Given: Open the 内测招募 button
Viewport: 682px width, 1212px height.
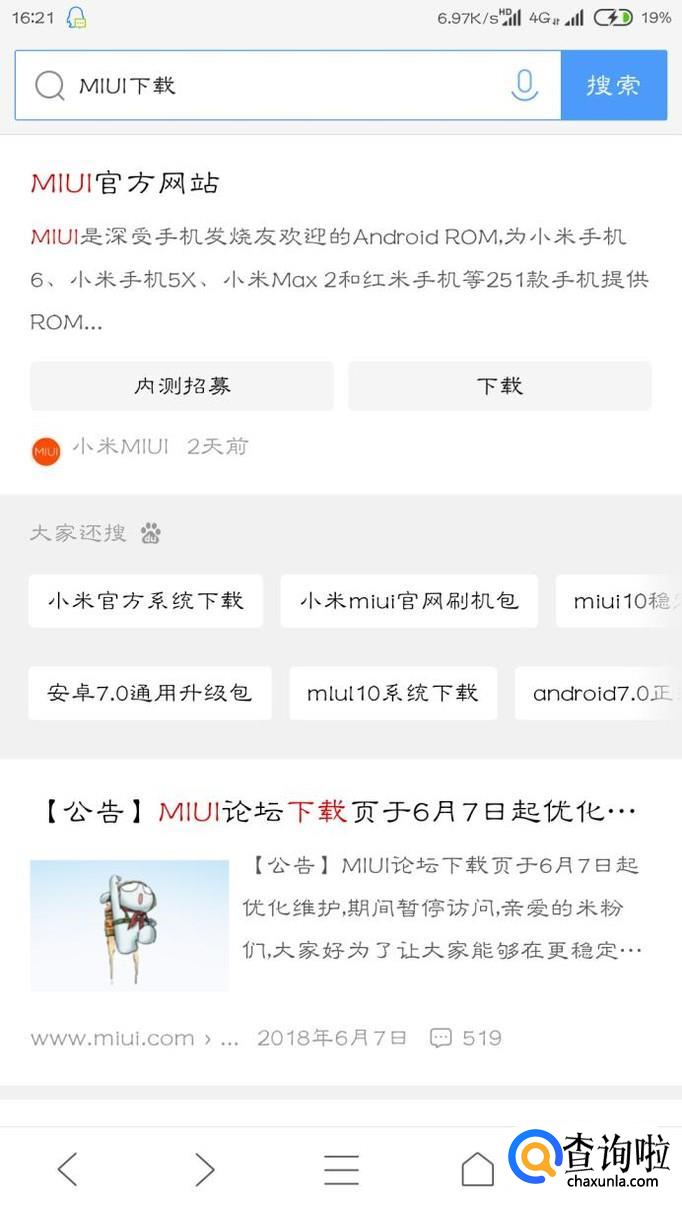Looking at the screenshot, I should (x=182, y=386).
